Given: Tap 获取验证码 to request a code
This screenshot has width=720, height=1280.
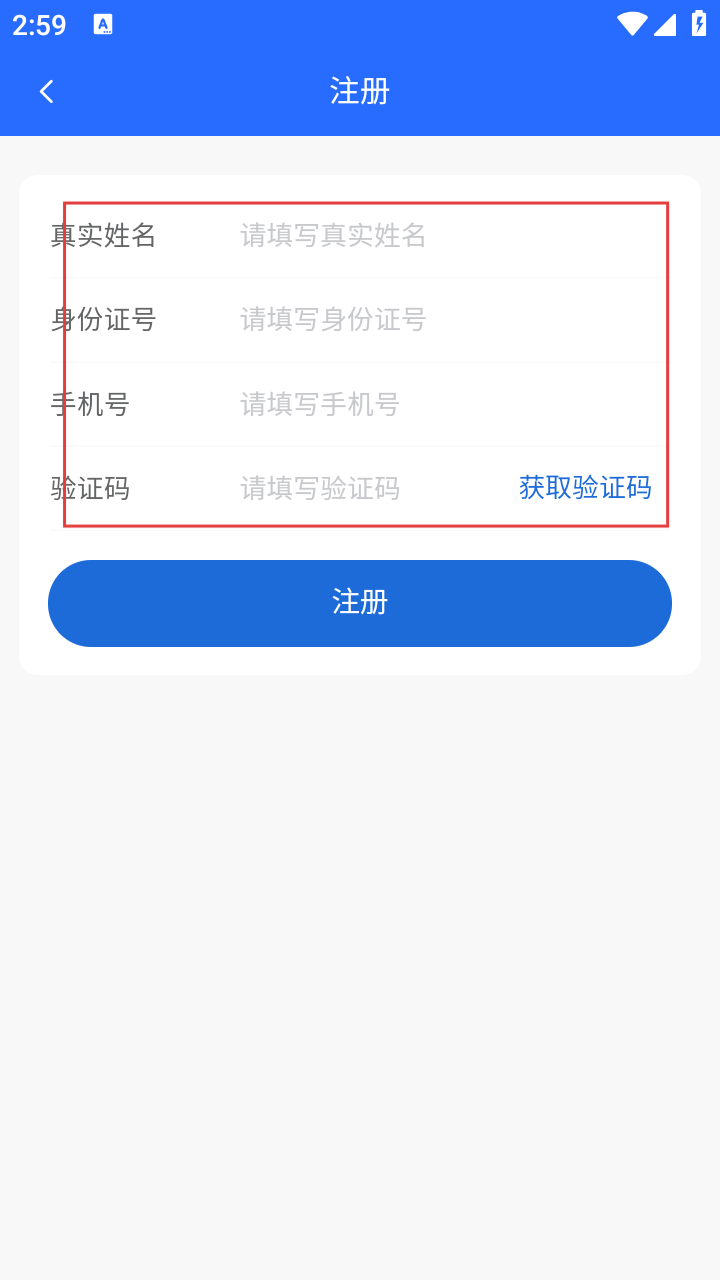Looking at the screenshot, I should pos(585,488).
